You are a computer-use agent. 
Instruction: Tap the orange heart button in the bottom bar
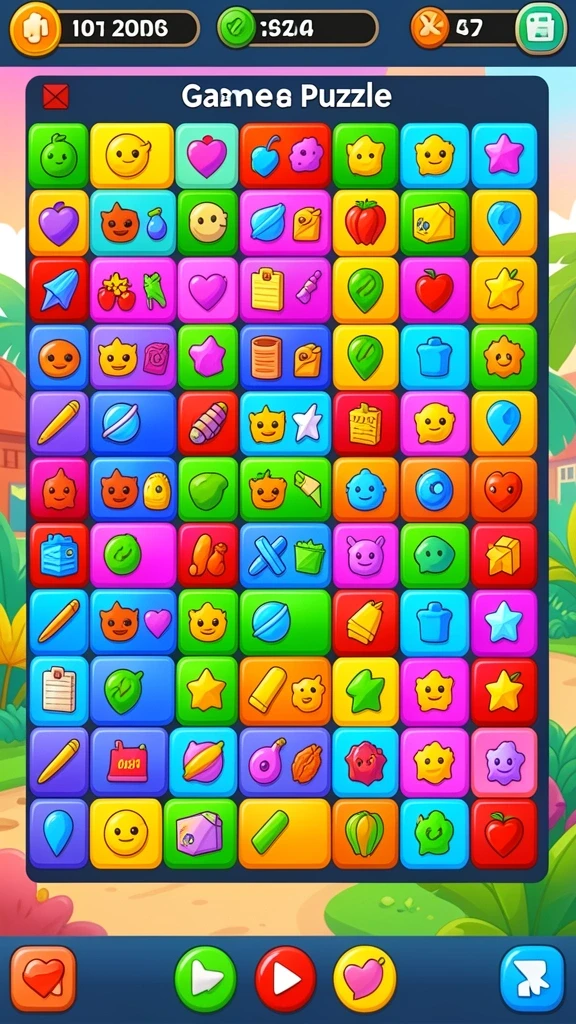coord(43,978)
